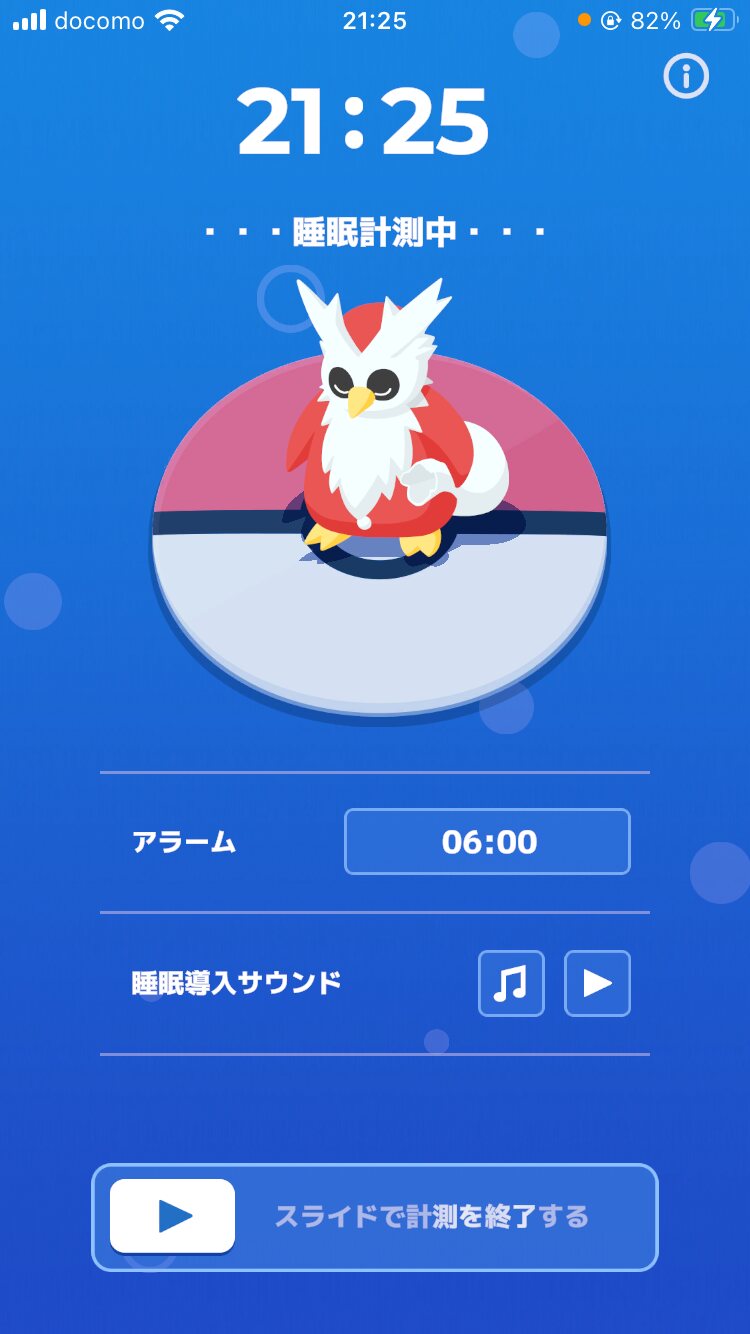
Task: Choose a sleep sound with the music note
Action: 511,983
